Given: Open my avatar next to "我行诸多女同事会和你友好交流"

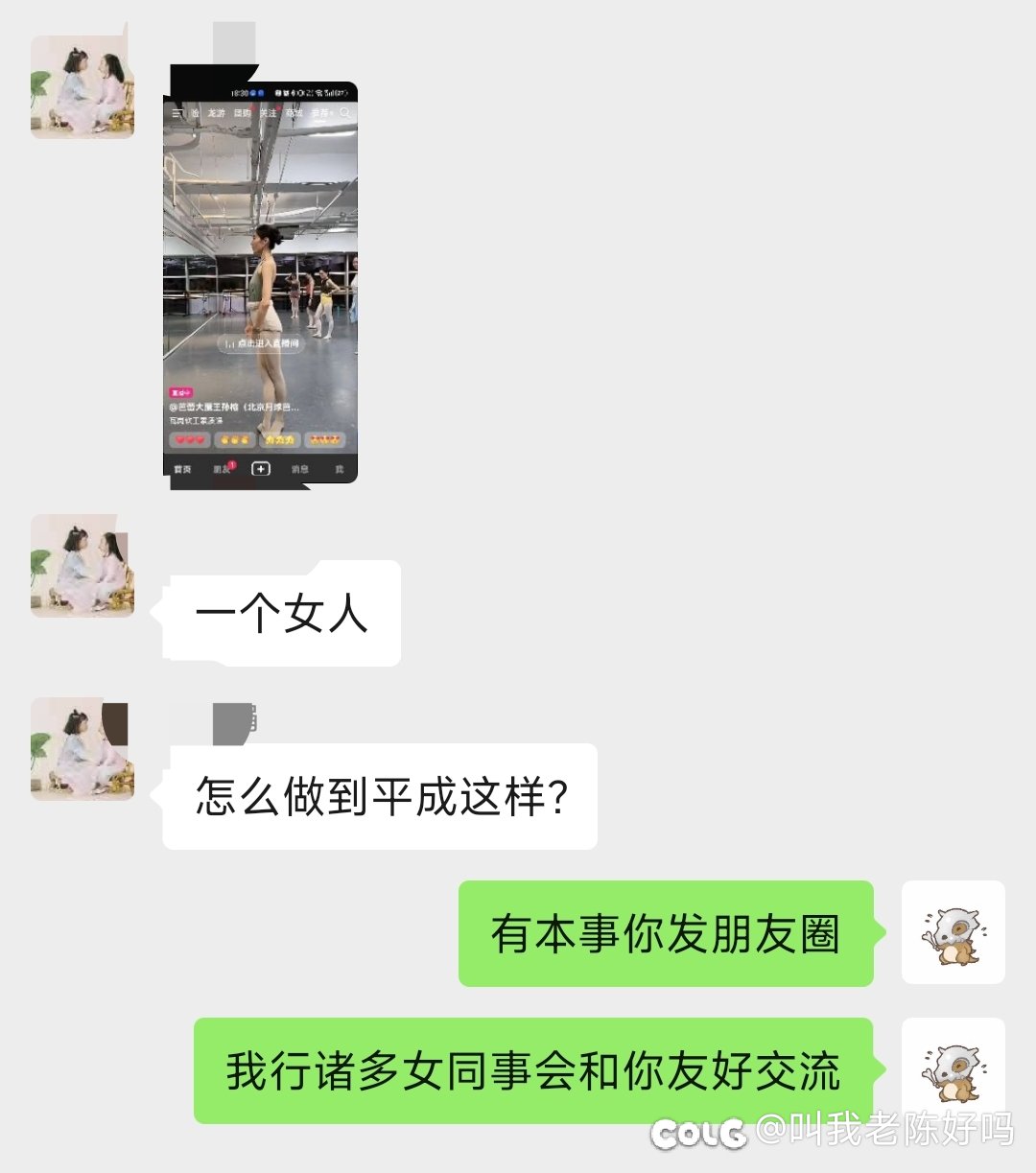Looking at the screenshot, I should click(x=953, y=1067).
